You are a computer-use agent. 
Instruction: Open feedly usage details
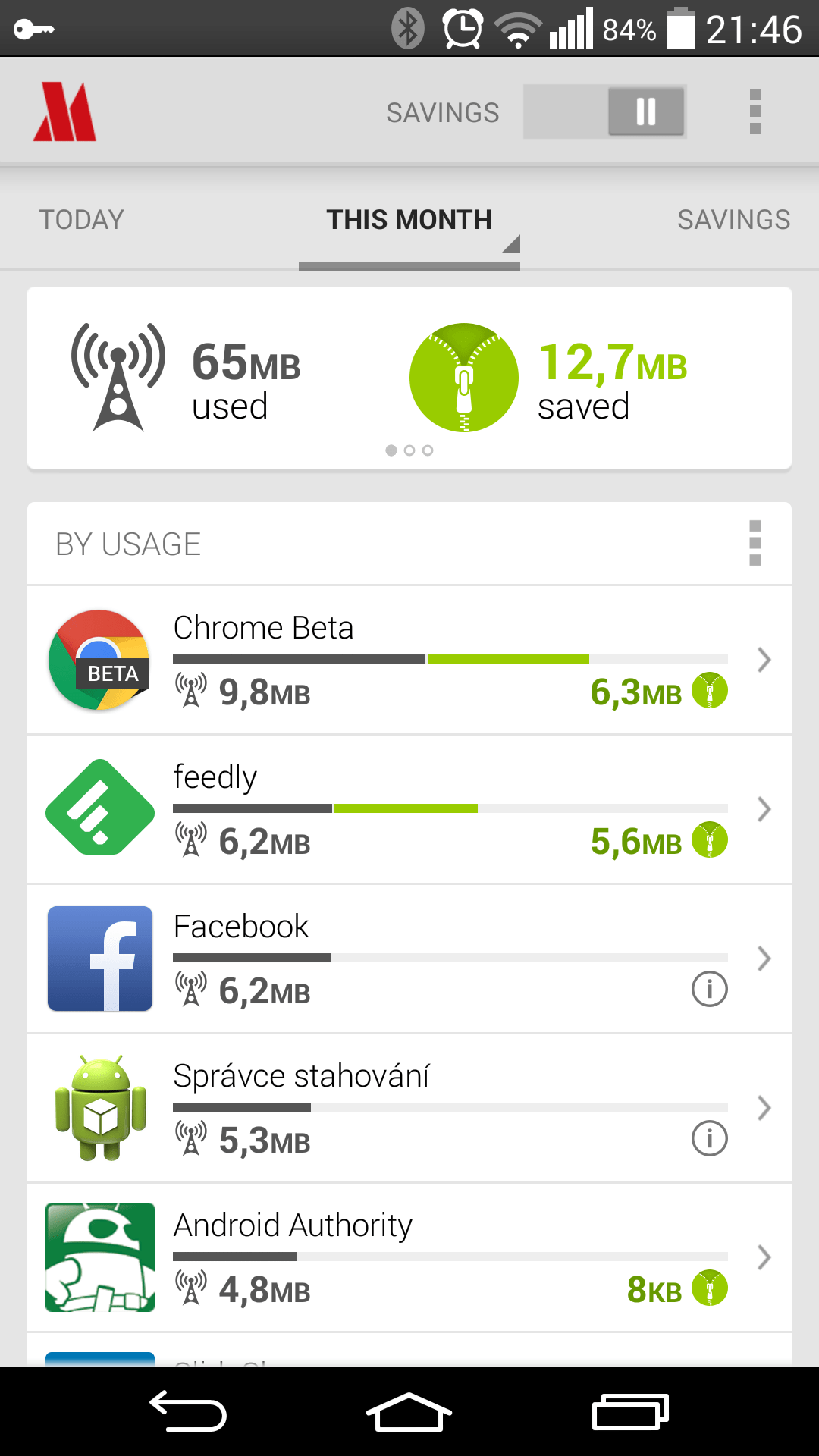(409, 809)
